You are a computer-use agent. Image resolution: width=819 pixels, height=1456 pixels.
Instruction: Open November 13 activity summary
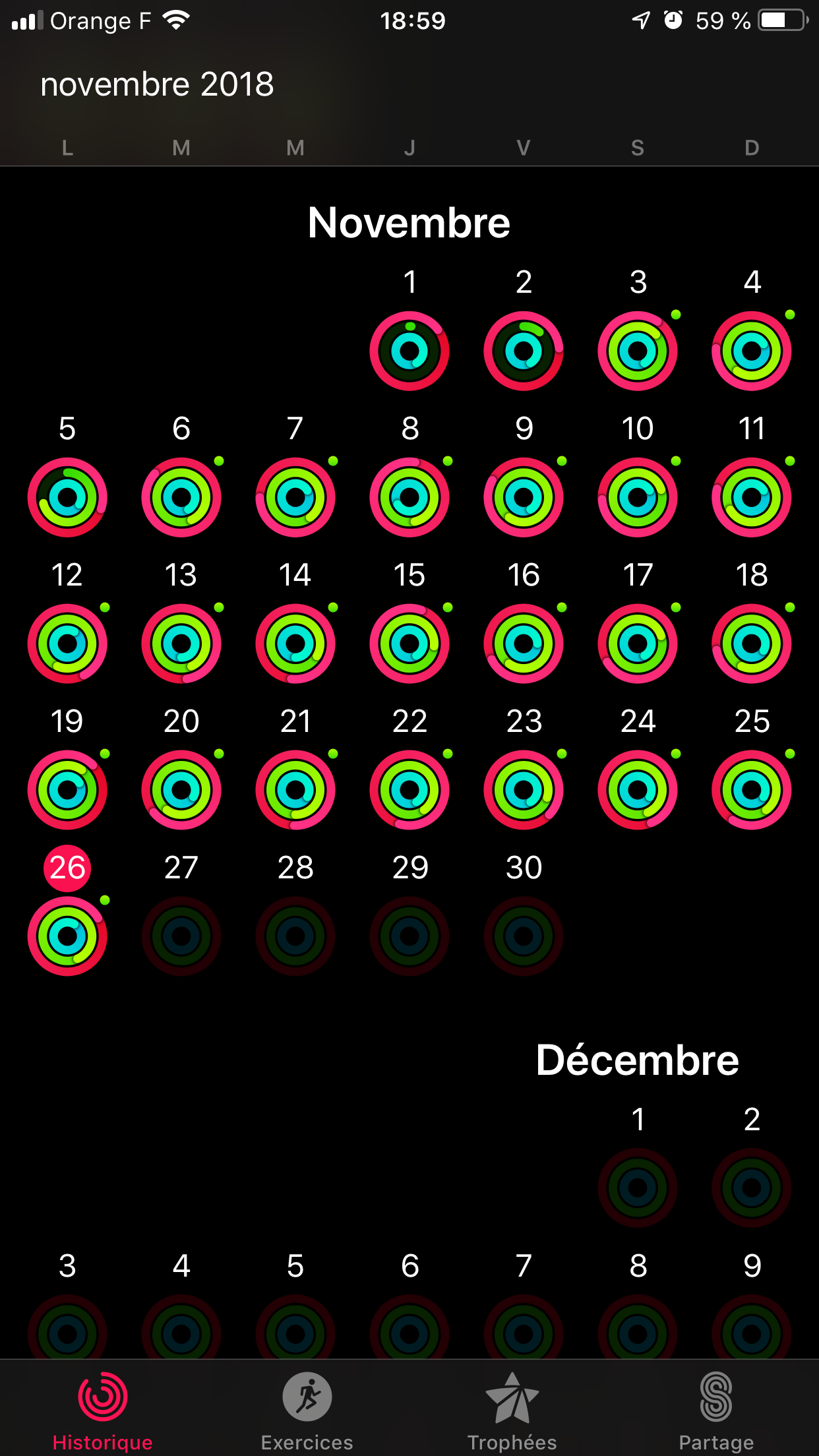[181, 644]
